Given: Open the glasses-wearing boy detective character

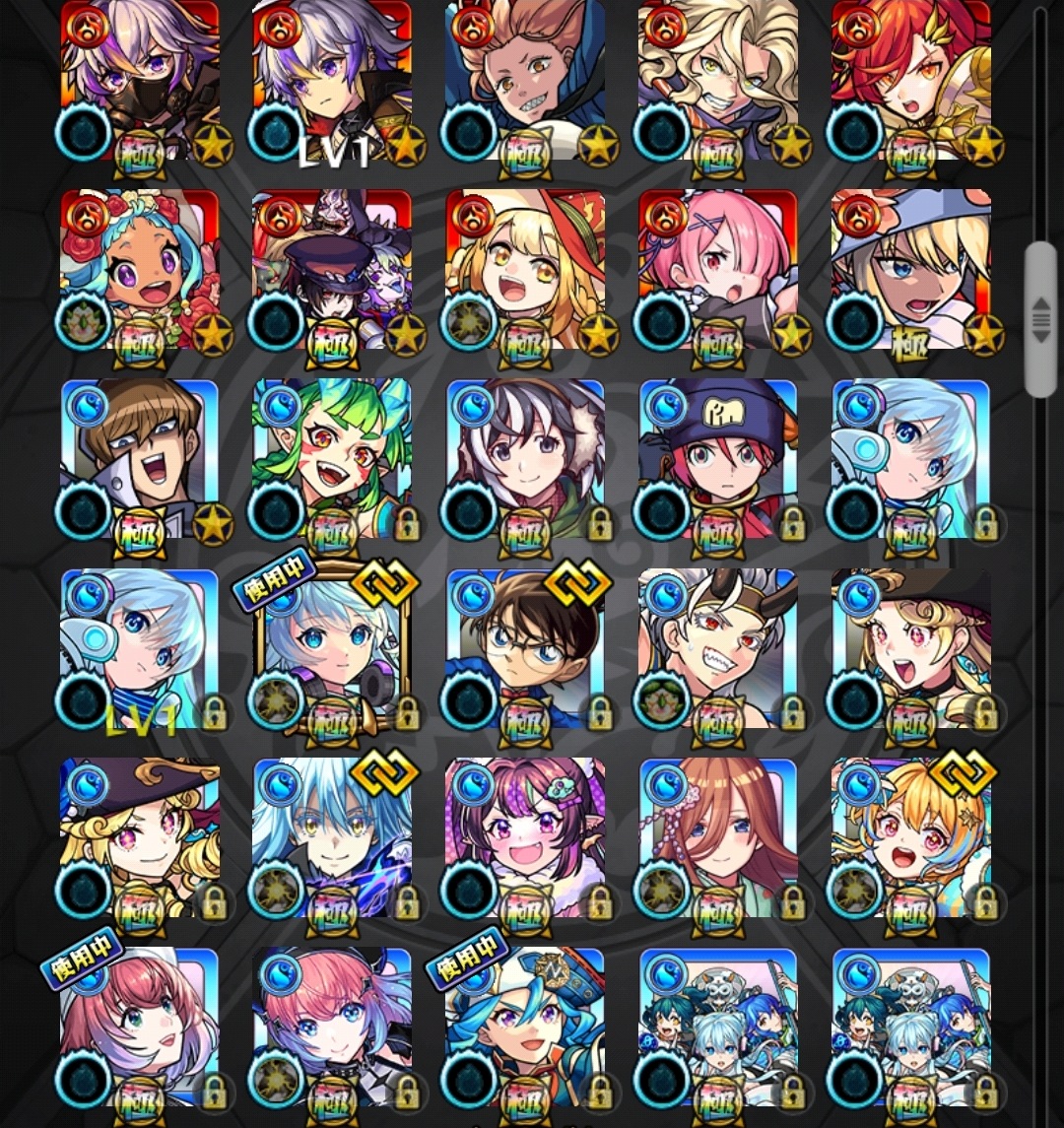Looking at the screenshot, I should click(525, 648).
